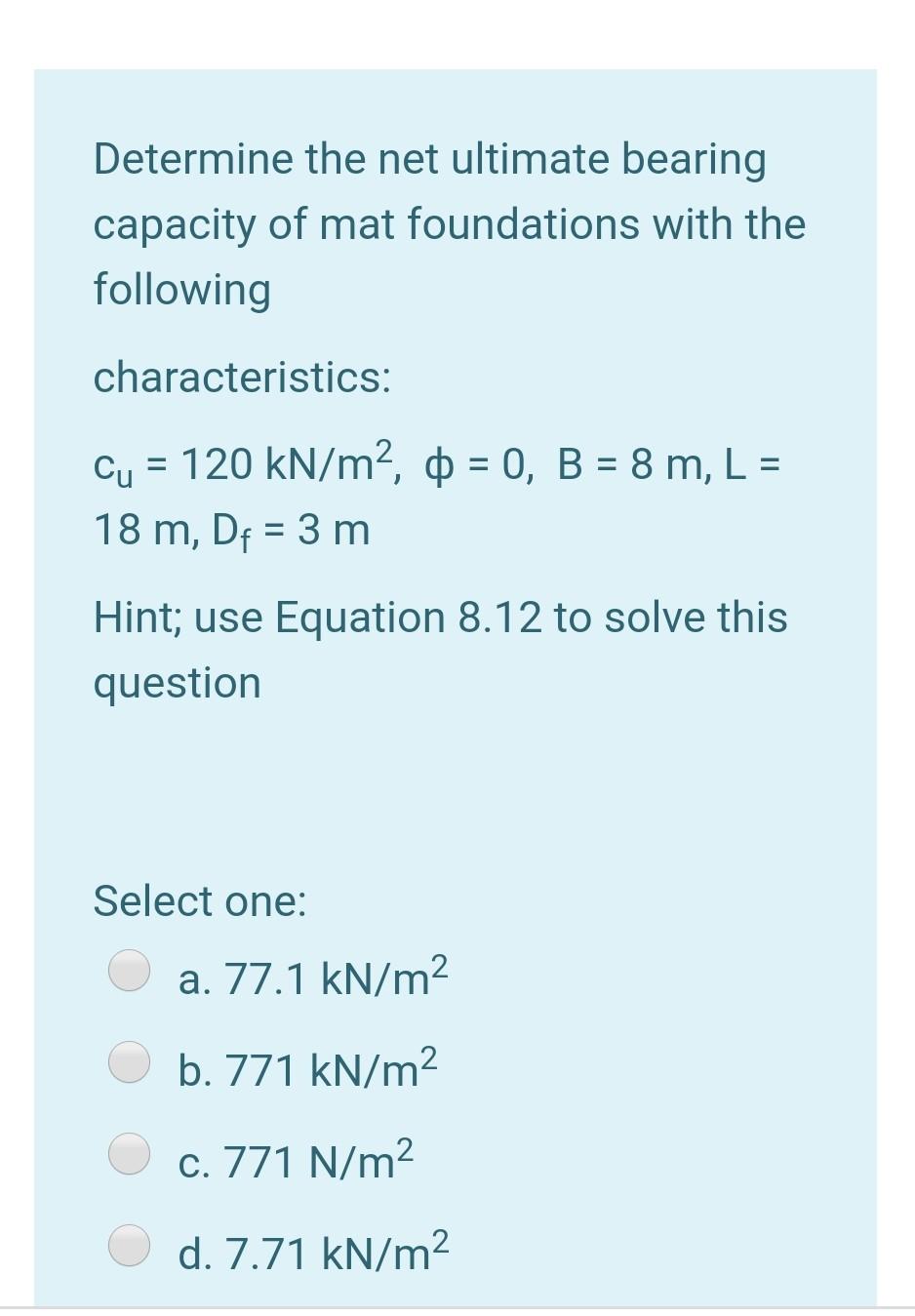Click the Select one heading
915x1316 pixels.
pyautogui.click(x=198, y=900)
